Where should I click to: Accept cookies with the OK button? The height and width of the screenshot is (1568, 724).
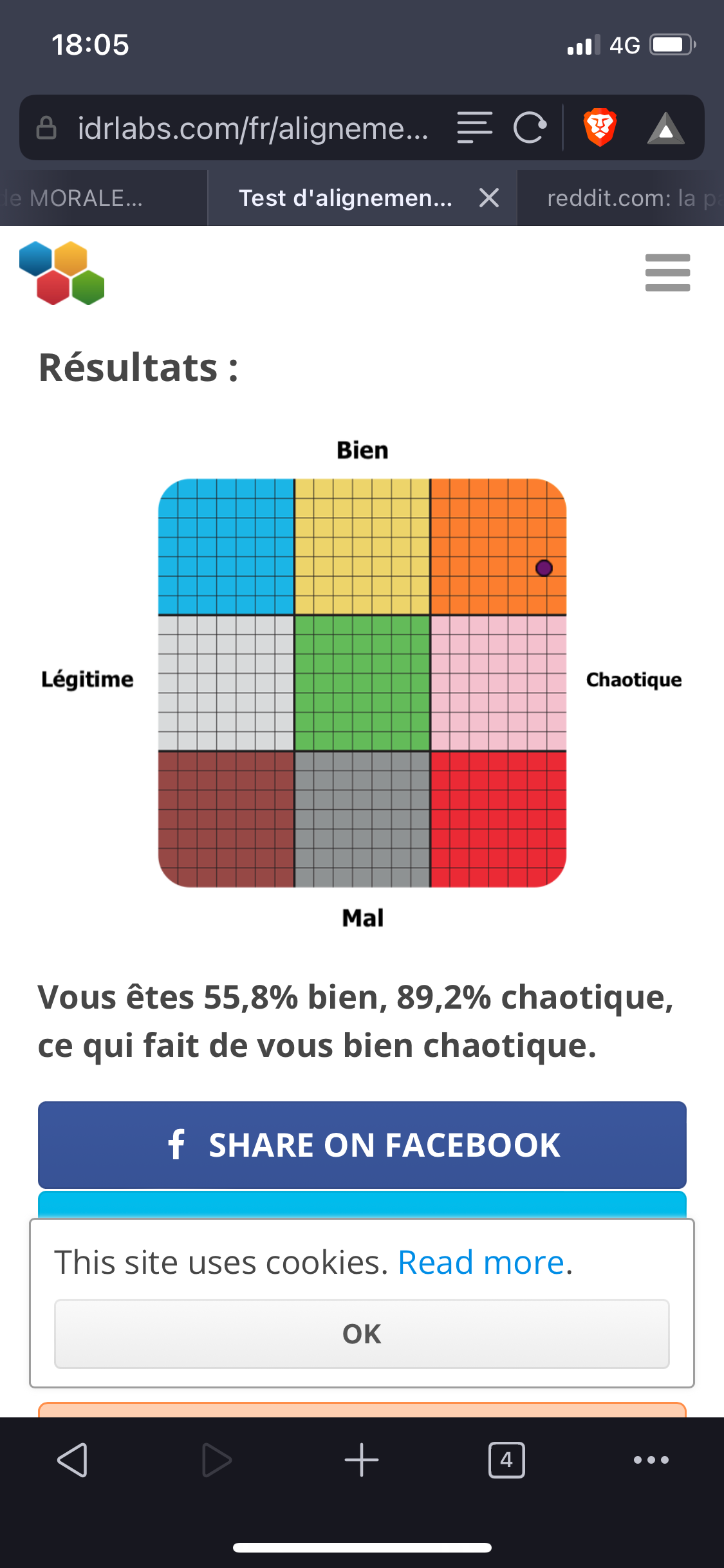coord(362,1334)
